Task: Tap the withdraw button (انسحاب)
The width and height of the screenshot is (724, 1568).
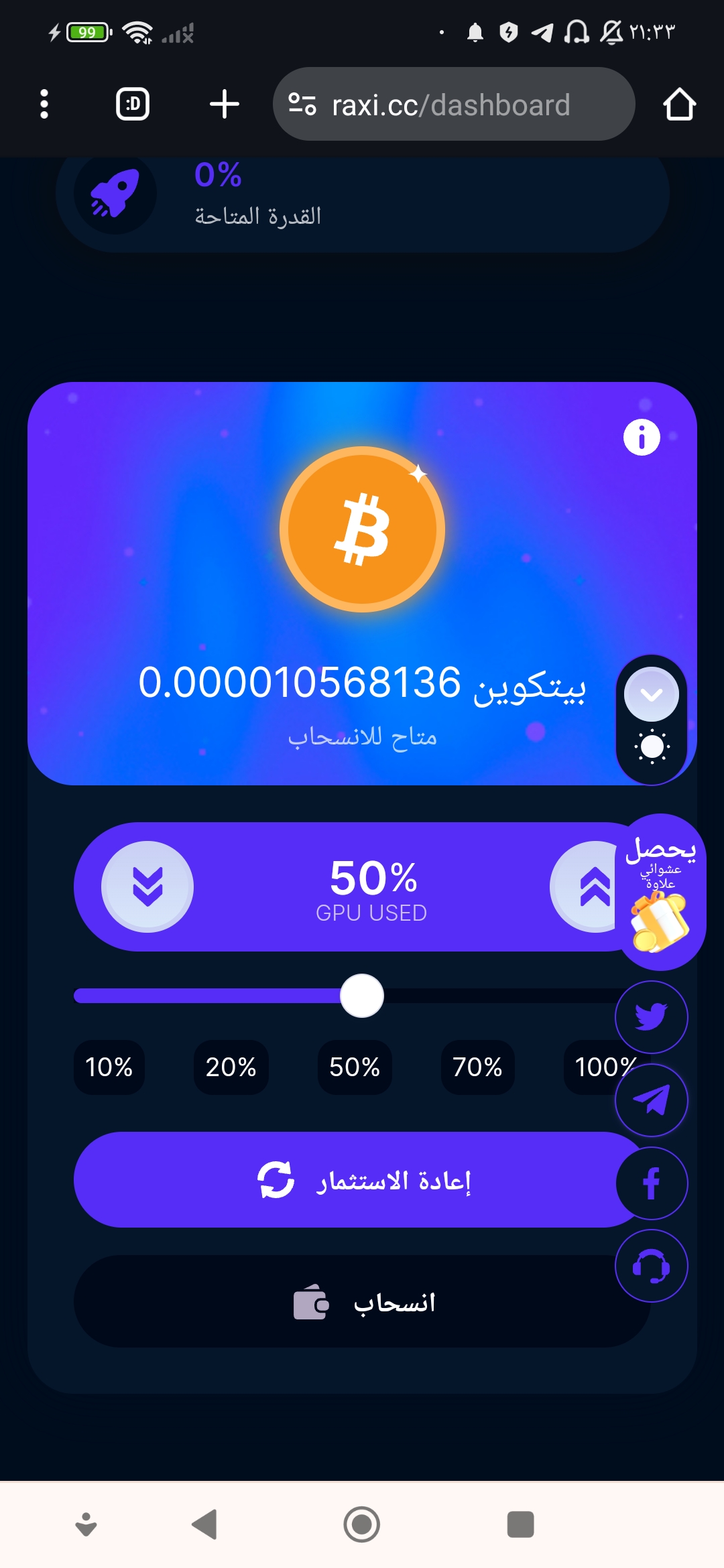Action: [362, 1302]
